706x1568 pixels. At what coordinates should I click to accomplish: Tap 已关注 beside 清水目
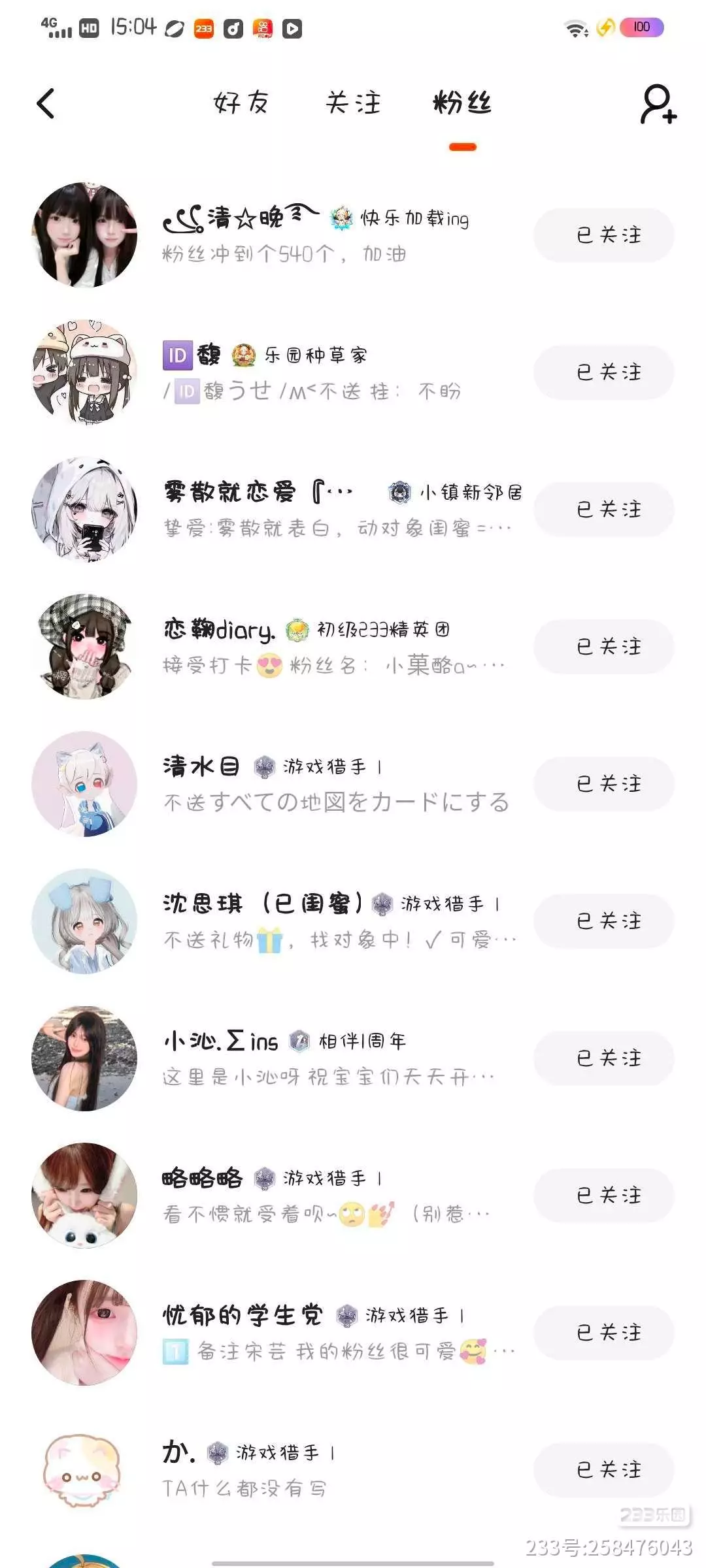(603, 784)
